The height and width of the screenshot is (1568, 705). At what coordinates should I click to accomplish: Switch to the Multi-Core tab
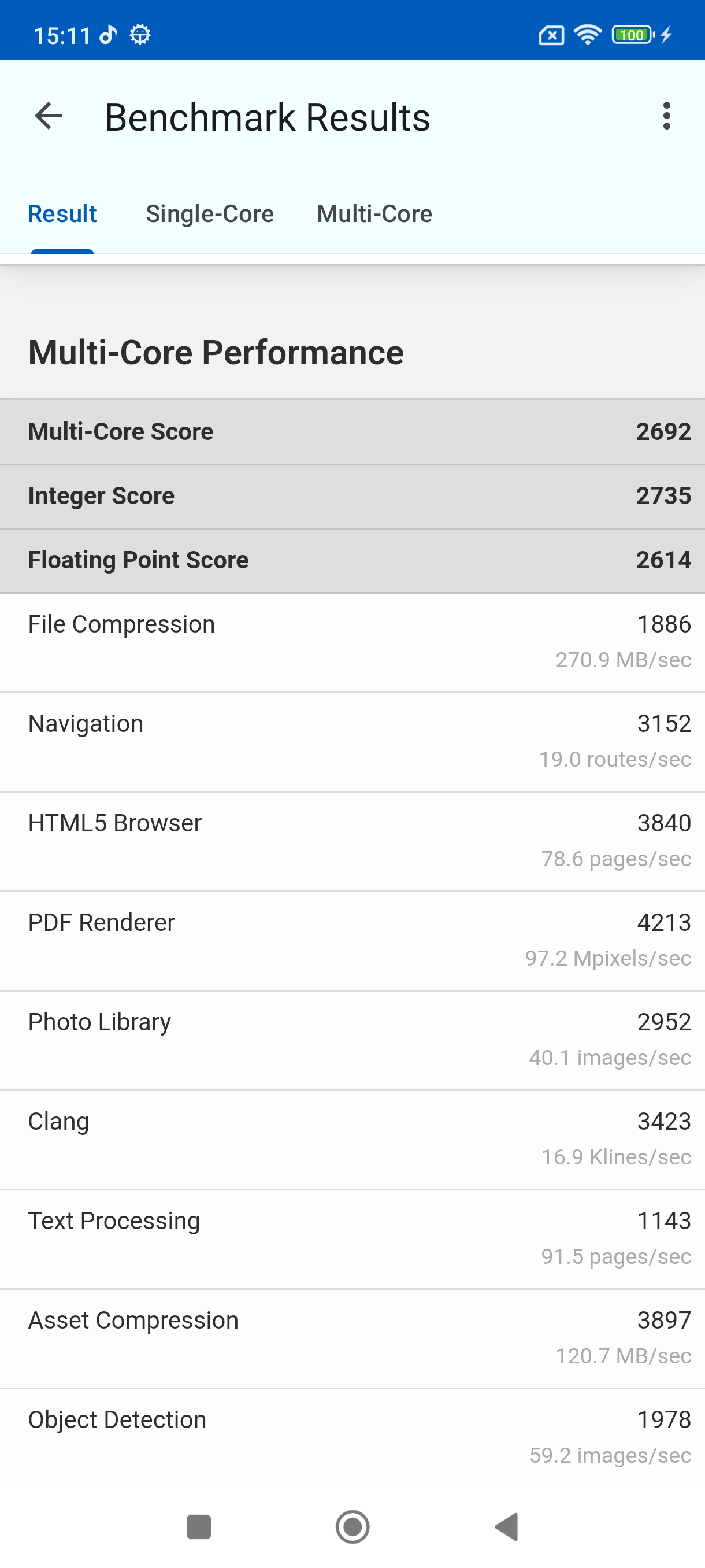point(374,215)
